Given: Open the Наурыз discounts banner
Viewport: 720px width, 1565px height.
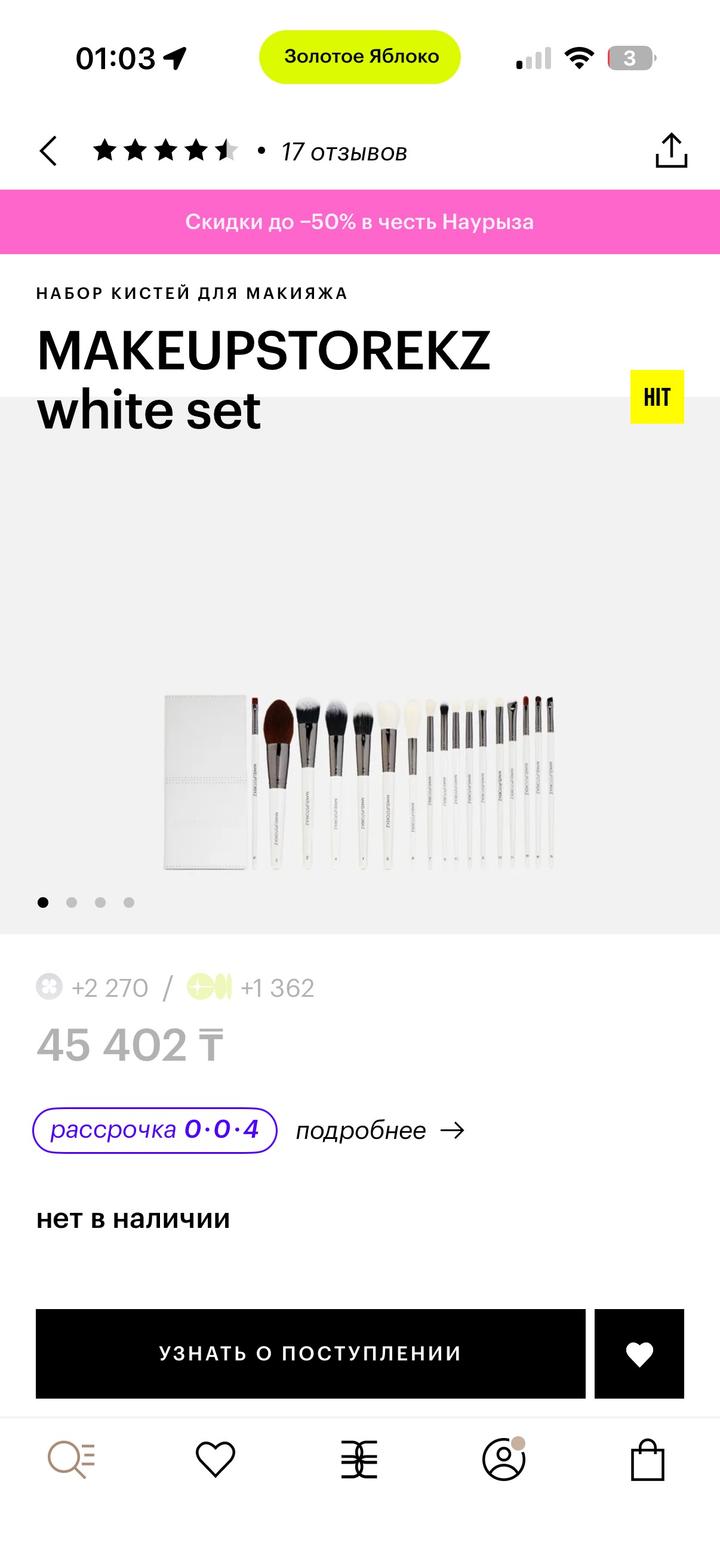Looking at the screenshot, I should (360, 222).
